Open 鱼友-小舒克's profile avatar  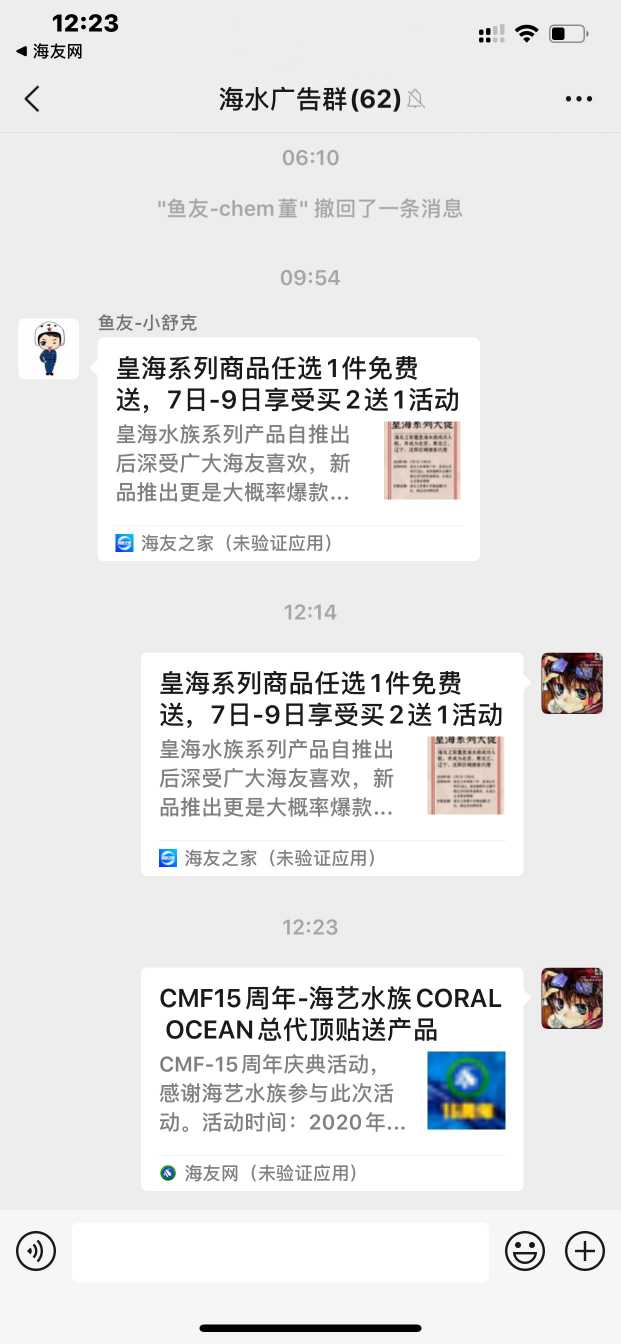pyautogui.click(x=48, y=349)
